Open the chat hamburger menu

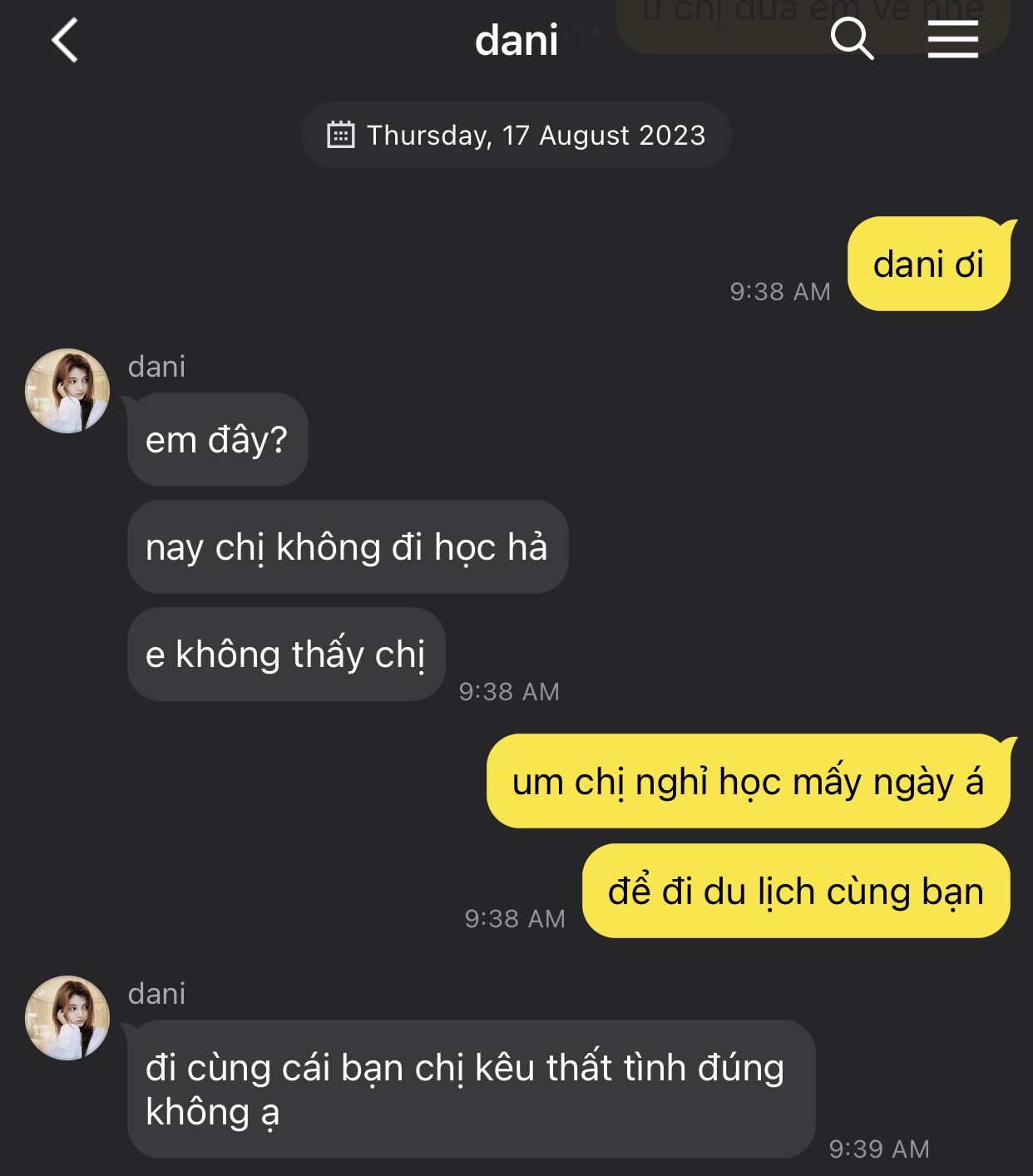pyautogui.click(x=952, y=40)
